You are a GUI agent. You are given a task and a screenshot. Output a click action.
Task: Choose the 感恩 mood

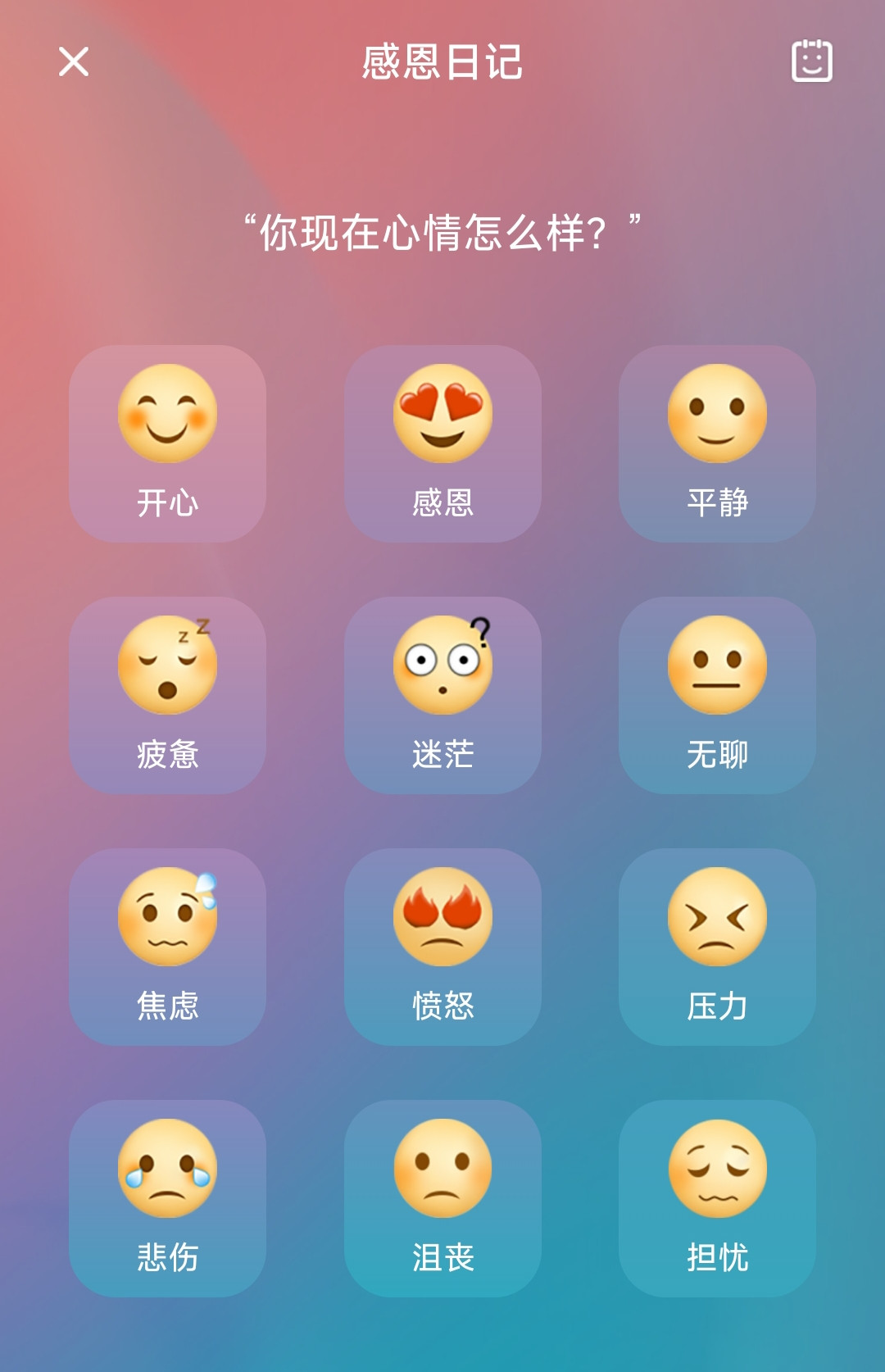tap(442, 443)
